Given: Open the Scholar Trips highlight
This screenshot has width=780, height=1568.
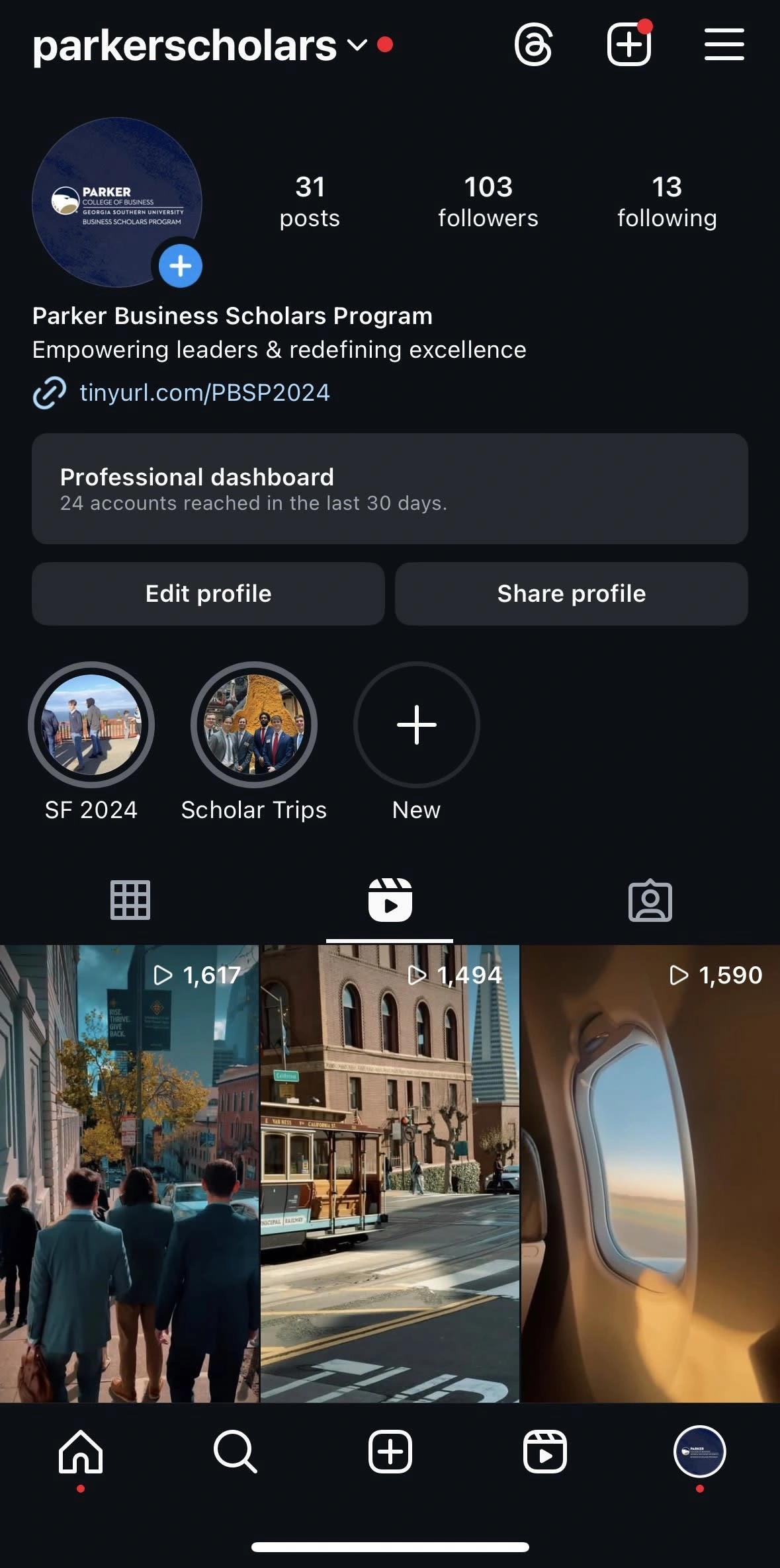Looking at the screenshot, I should pos(254,725).
